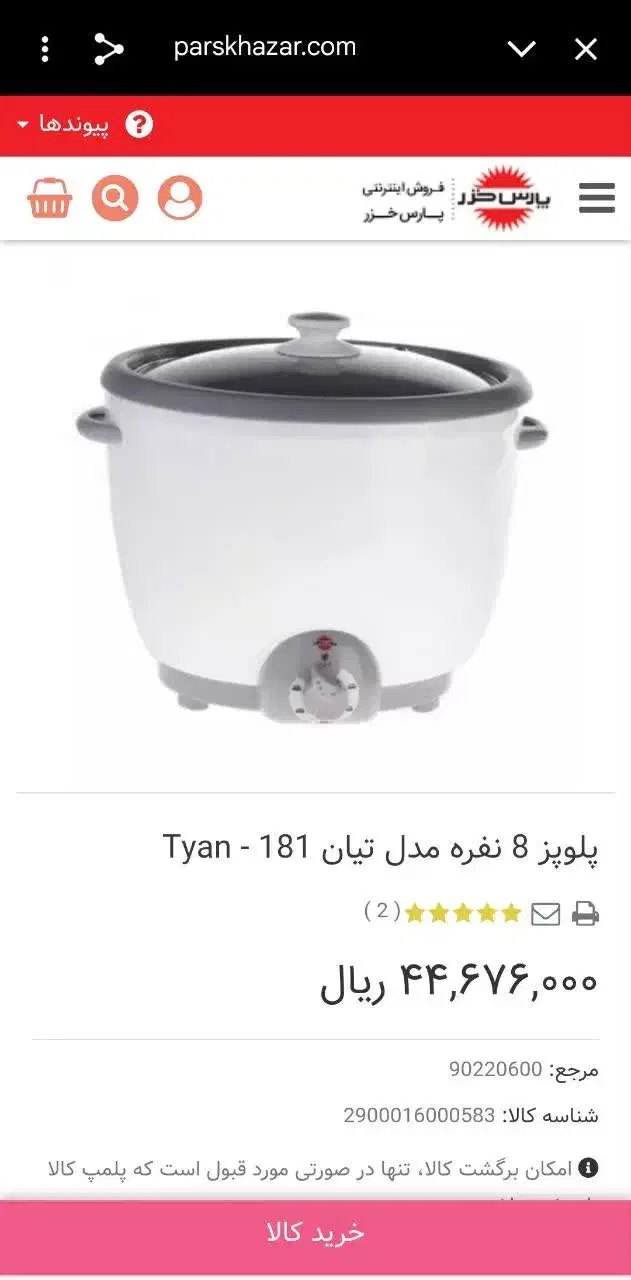Viewport: 631px width, 1280px height.
Task: Open the shopping basket
Action: tap(49, 198)
